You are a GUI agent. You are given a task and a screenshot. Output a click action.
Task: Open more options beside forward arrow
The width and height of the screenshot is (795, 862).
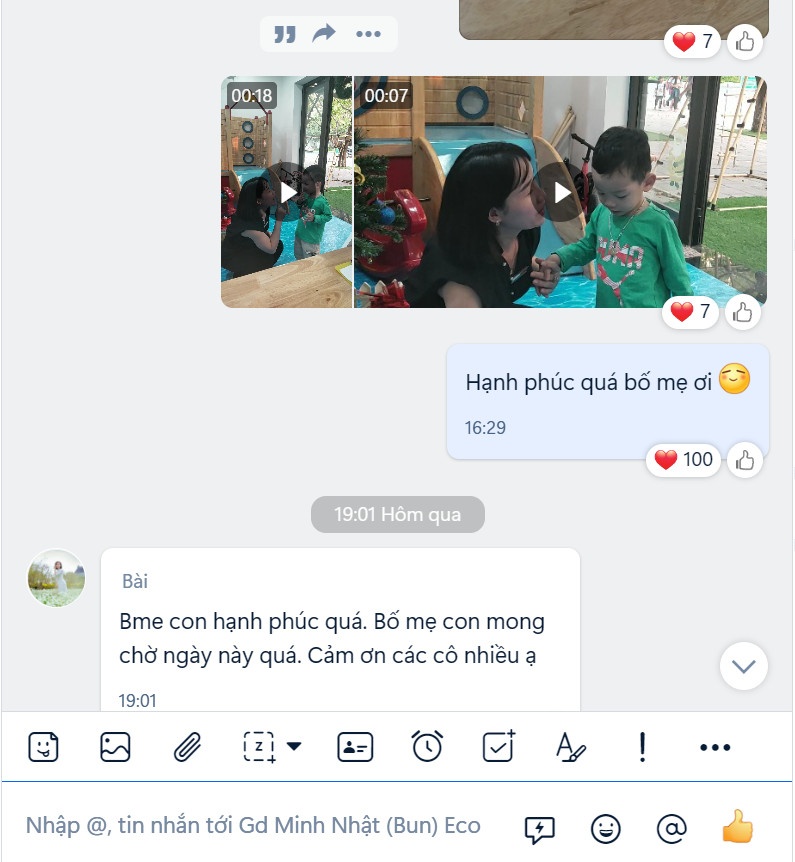[368, 34]
